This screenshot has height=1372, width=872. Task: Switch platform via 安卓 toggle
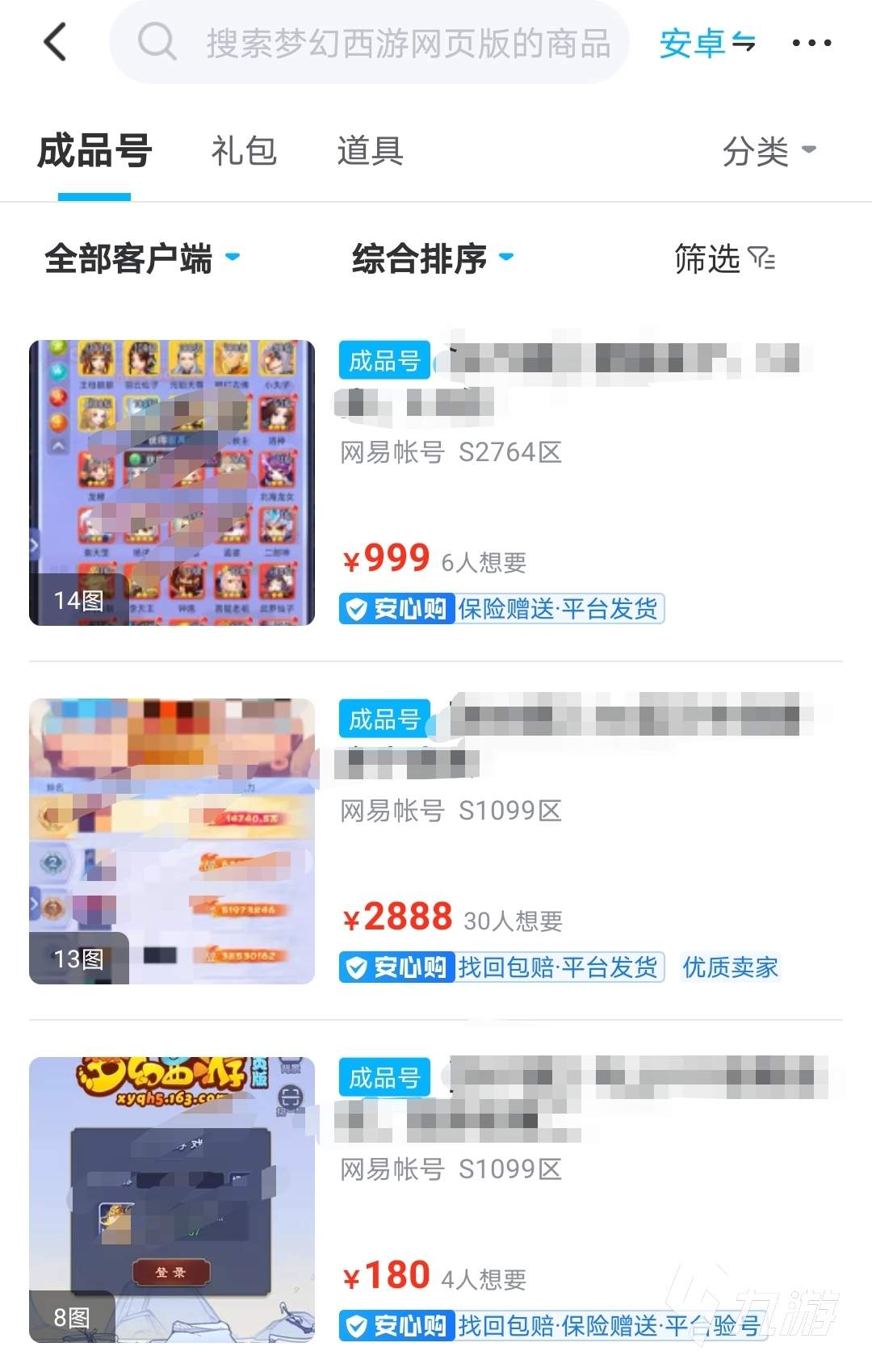pyautogui.click(x=707, y=43)
